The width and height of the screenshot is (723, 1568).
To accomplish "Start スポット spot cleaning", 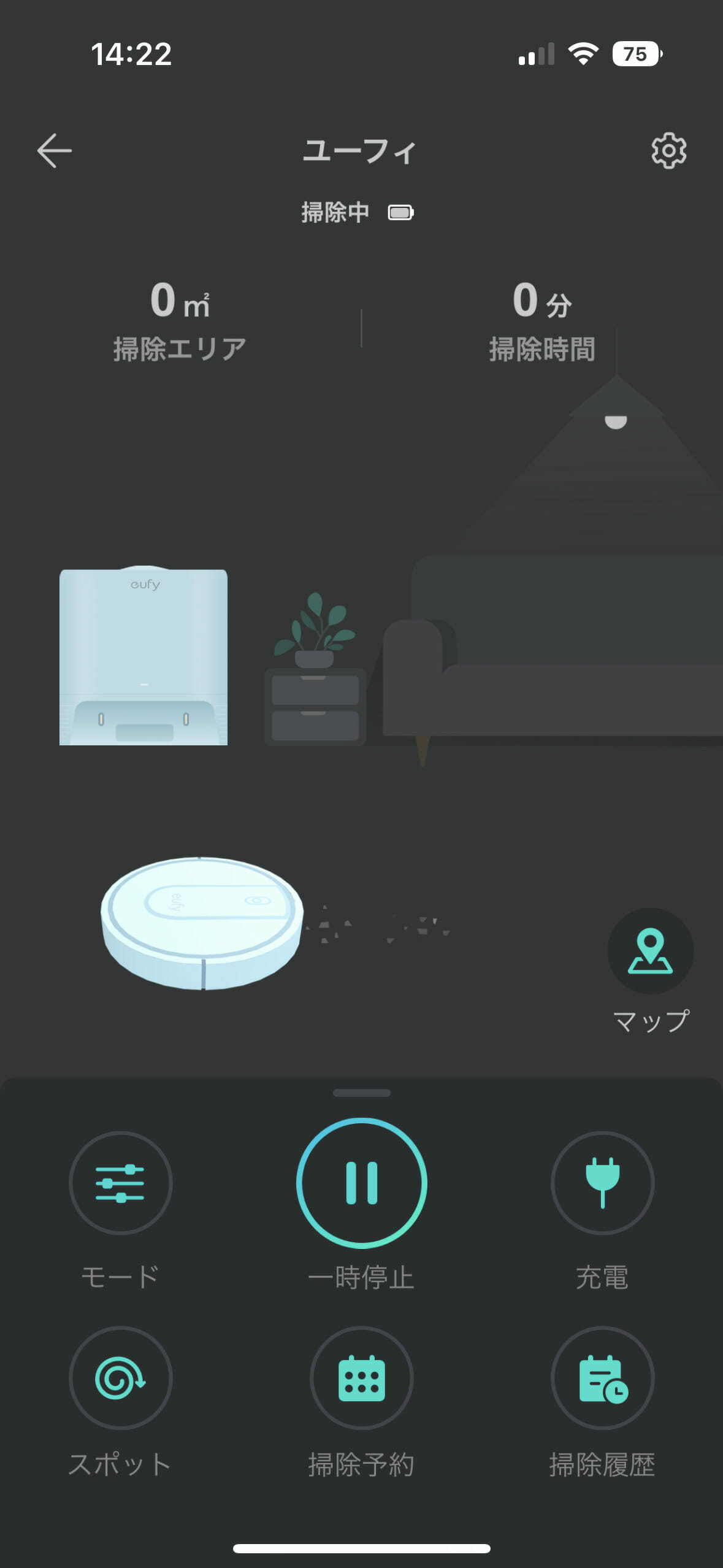I will coord(120,1378).
